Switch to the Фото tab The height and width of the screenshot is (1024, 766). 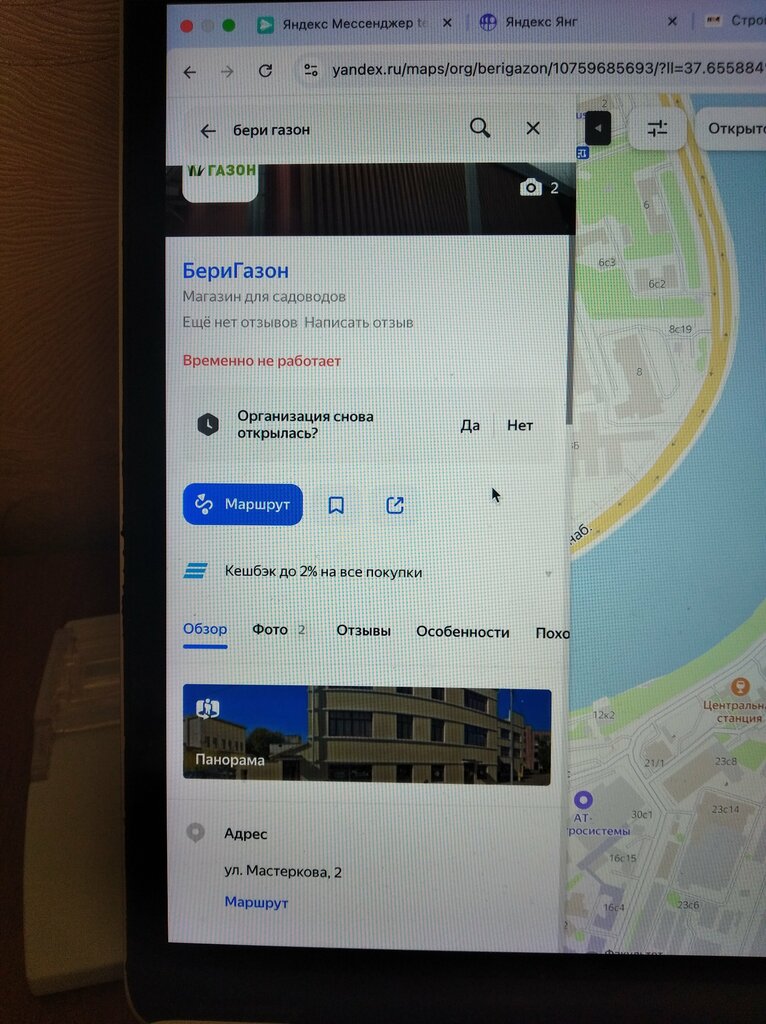click(270, 630)
